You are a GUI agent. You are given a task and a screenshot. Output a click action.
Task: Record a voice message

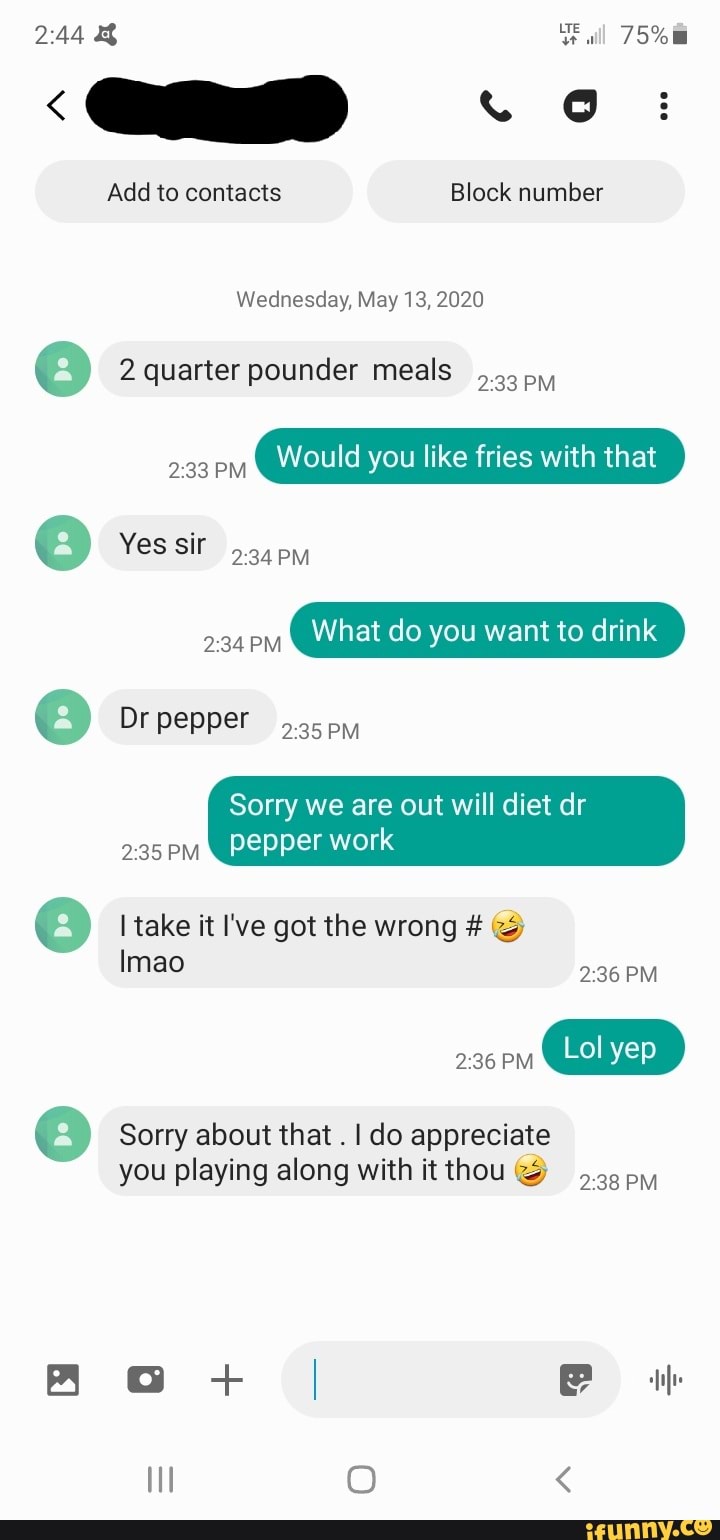(664, 1379)
